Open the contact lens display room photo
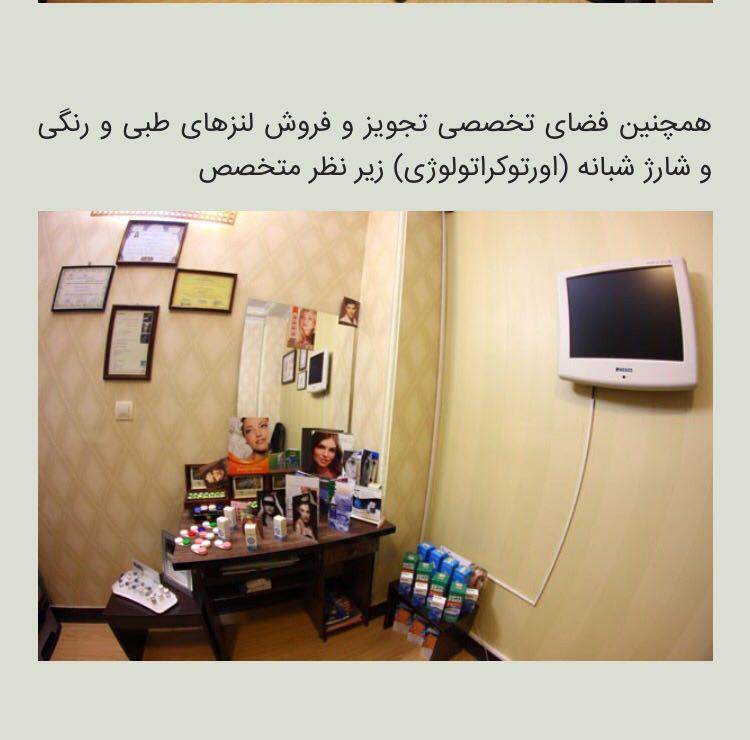The image size is (750, 740). point(375,435)
